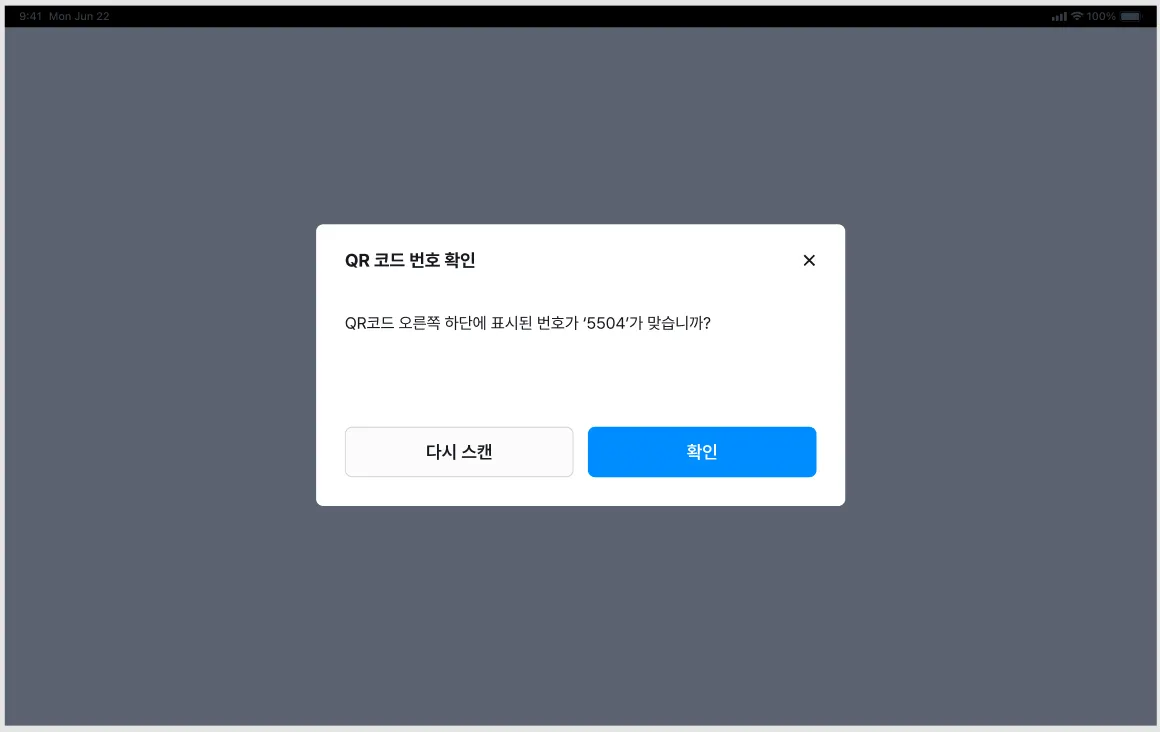Viewport: 1160px width, 732px height.
Task: Close the QR code number dialog
Action: point(809,260)
